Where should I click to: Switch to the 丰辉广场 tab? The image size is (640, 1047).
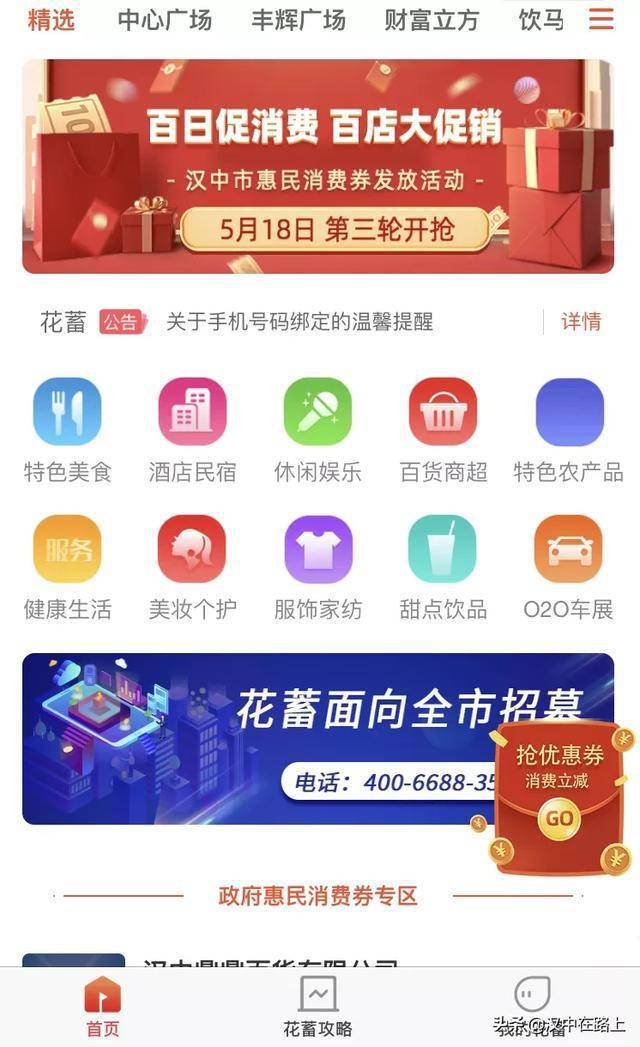pyautogui.click(x=298, y=20)
